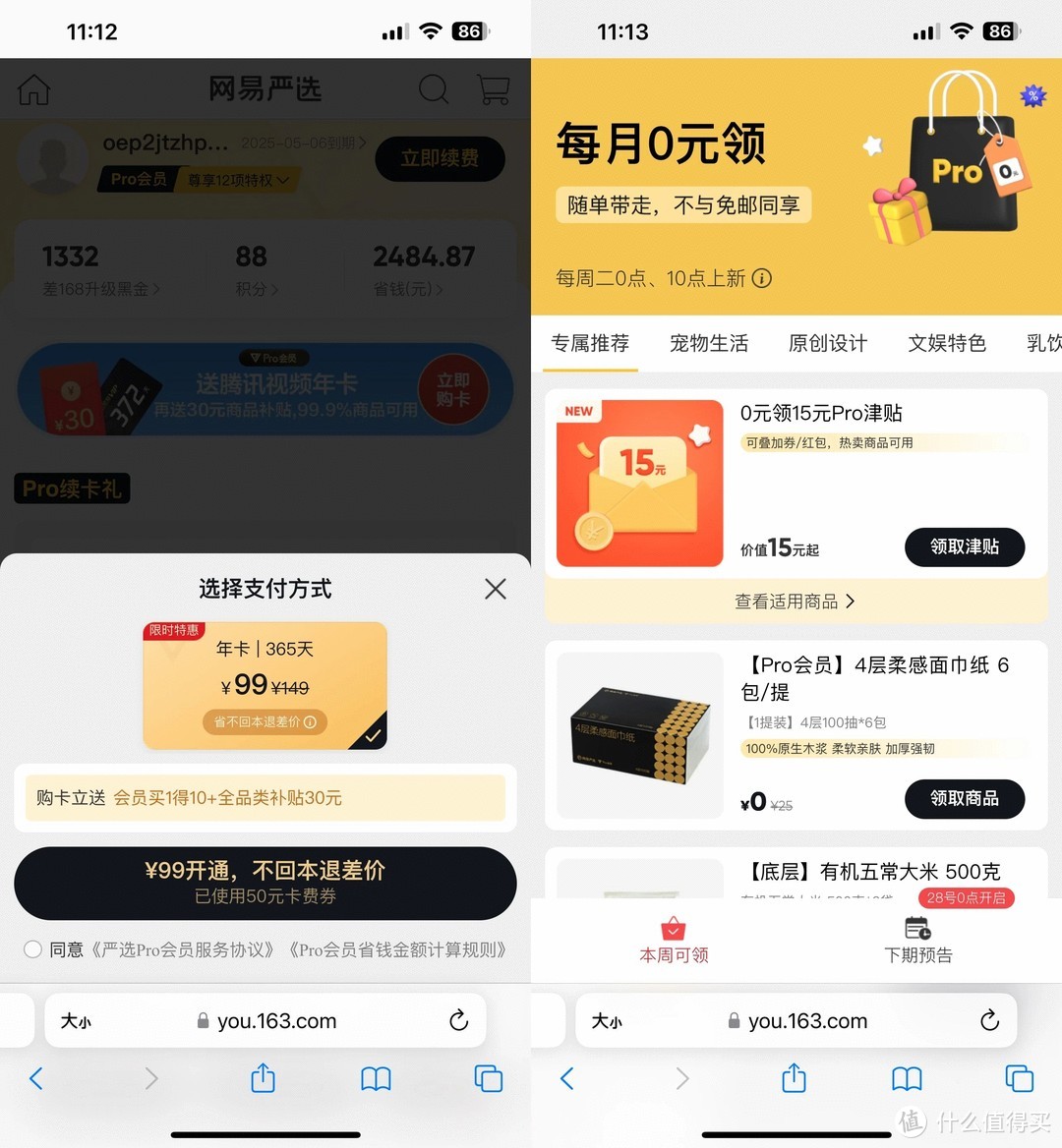View 查看适用商品 applicable products
Screen dimensions: 1062x1148
click(795, 602)
